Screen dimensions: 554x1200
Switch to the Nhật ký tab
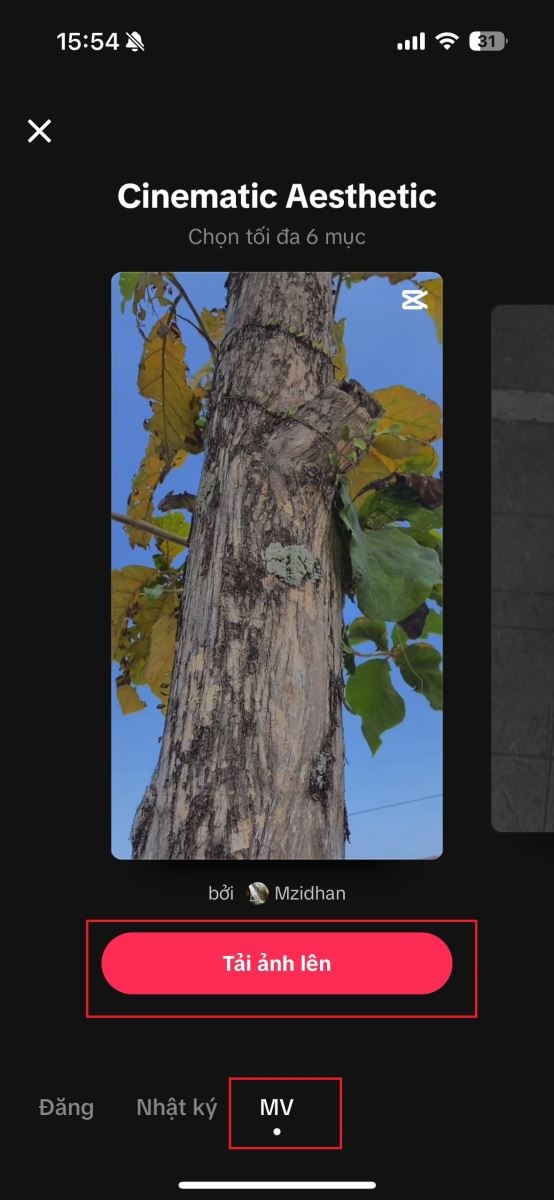coord(176,1108)
